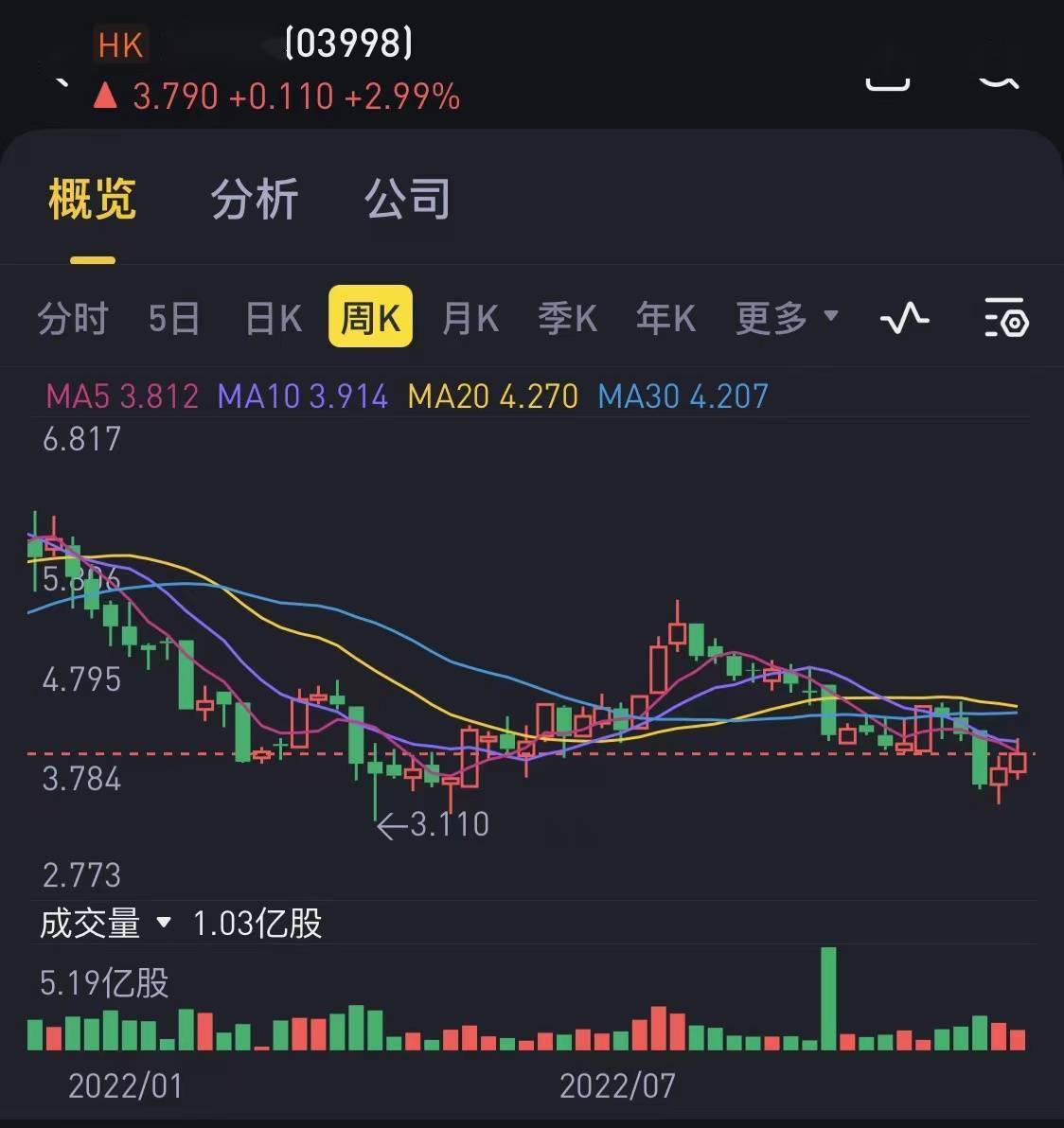This screenshot has height=1128, width=1064.
Task: Open the chart settings icon
Action: coord(1006,318)
